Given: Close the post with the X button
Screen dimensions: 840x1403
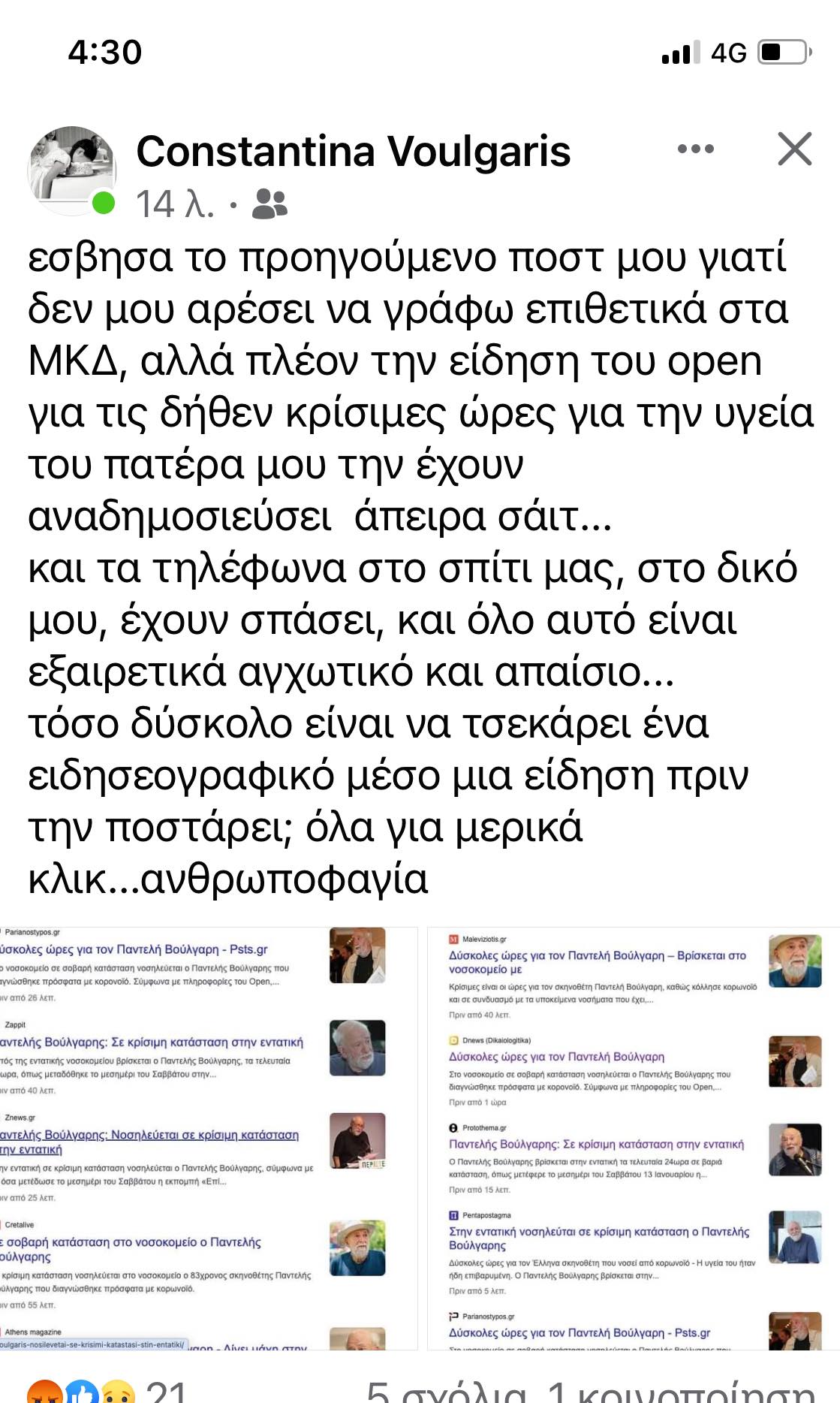Looking at the screenshot, I should point(794,149).
